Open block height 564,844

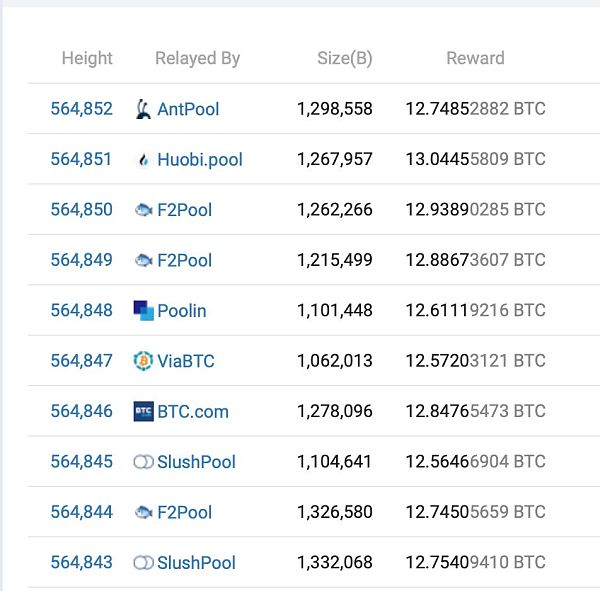point(82,512)
